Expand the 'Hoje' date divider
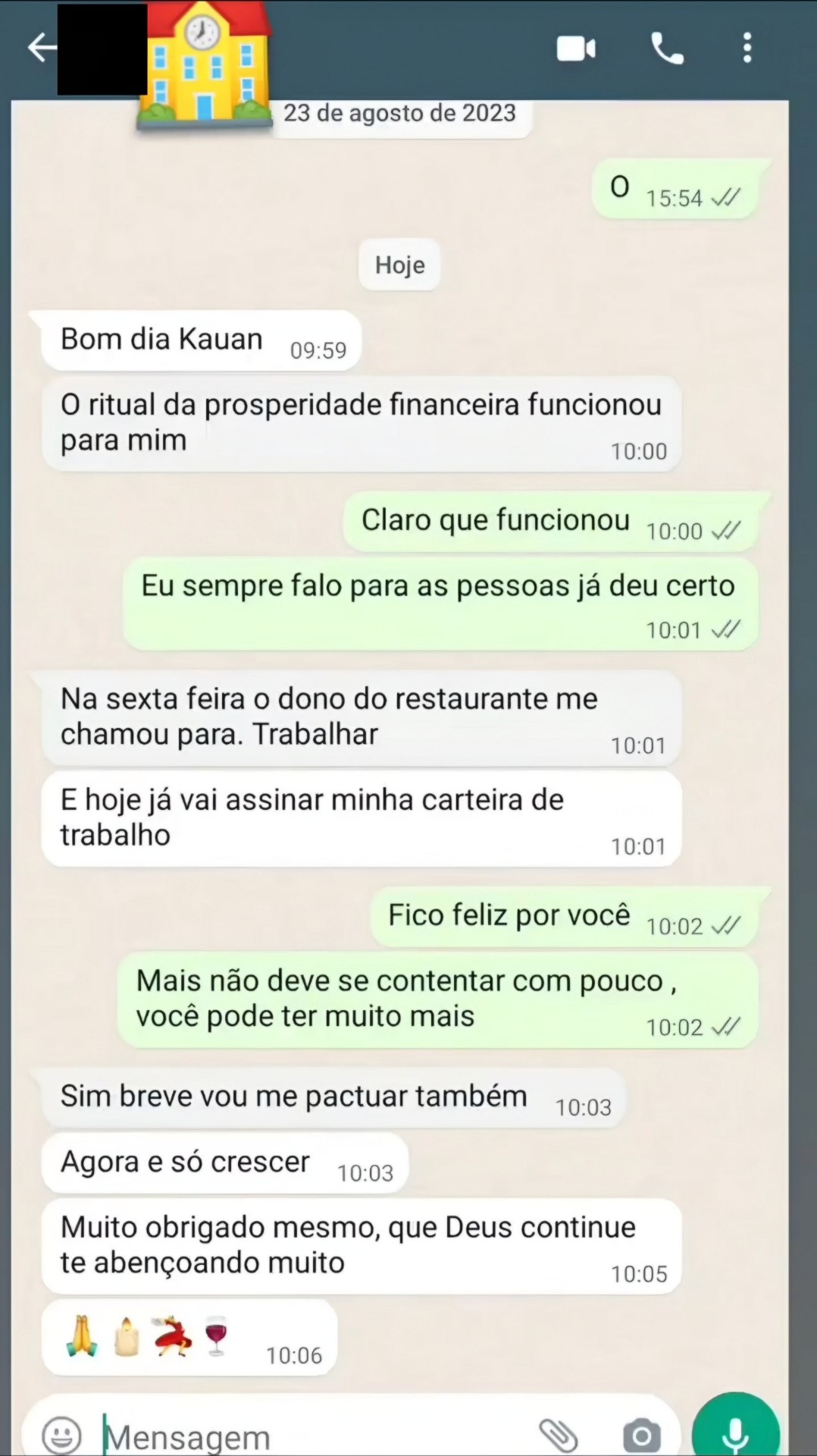 (x=399, y=265)
